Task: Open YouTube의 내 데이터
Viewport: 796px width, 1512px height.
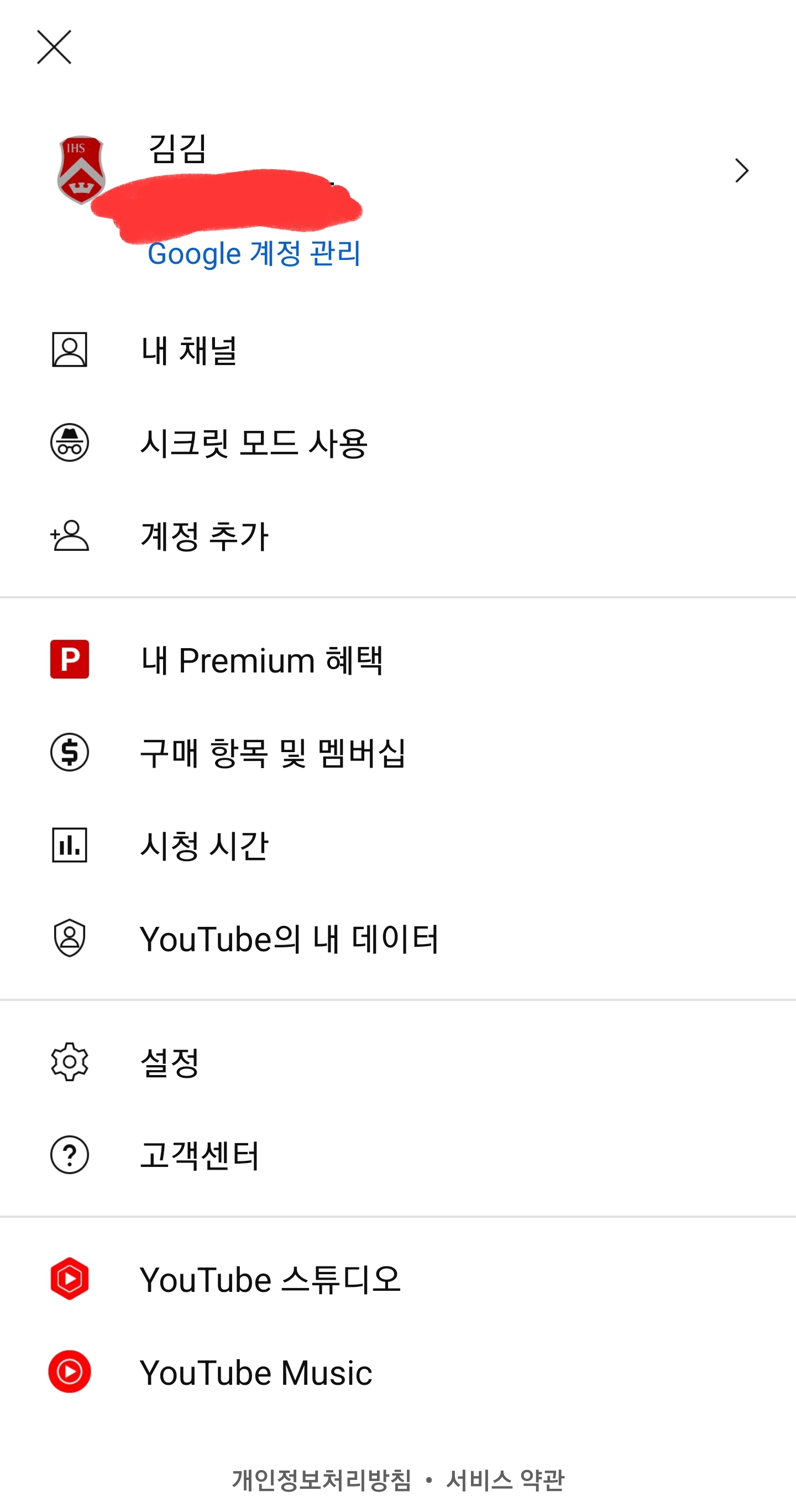Action: [289, 939]
